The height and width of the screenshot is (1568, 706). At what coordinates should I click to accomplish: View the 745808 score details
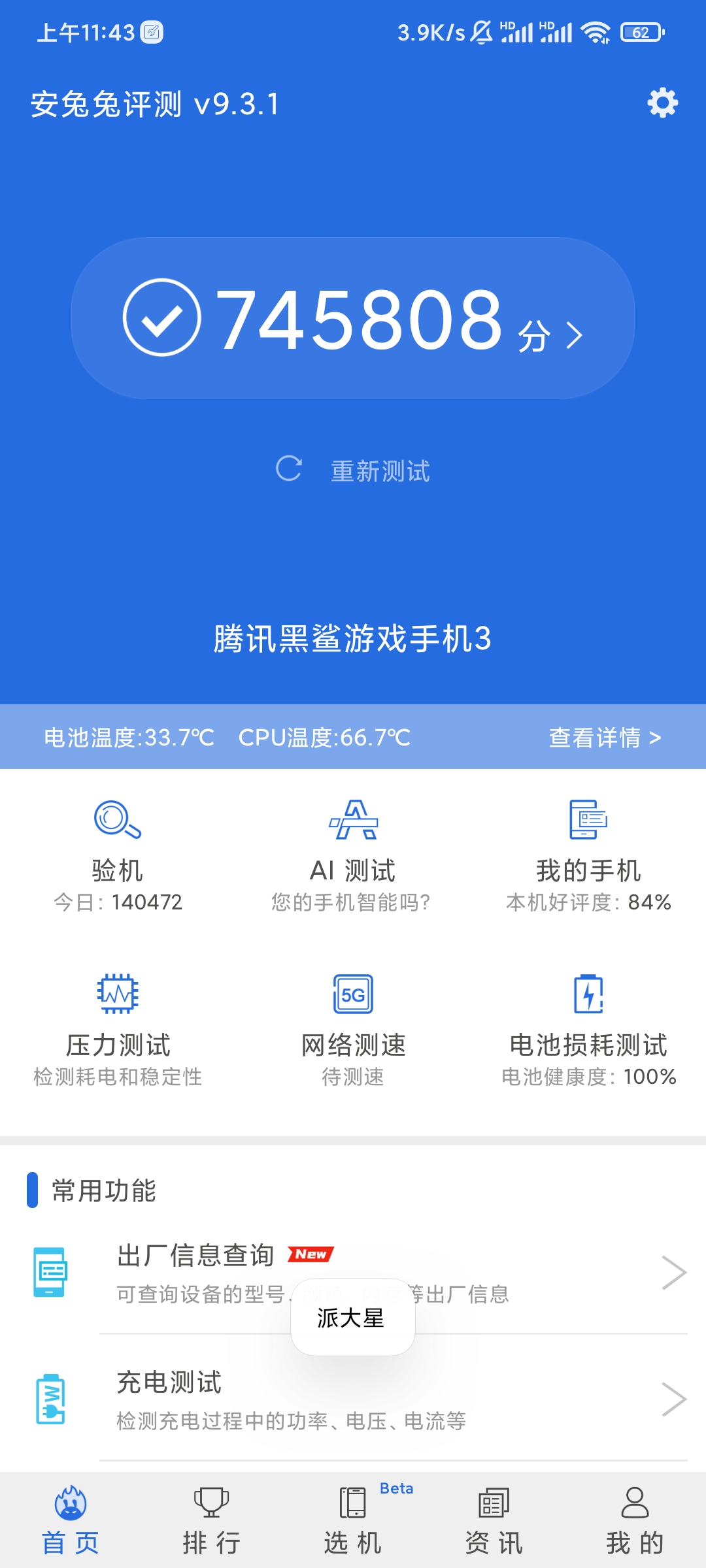tap(353, 318)
